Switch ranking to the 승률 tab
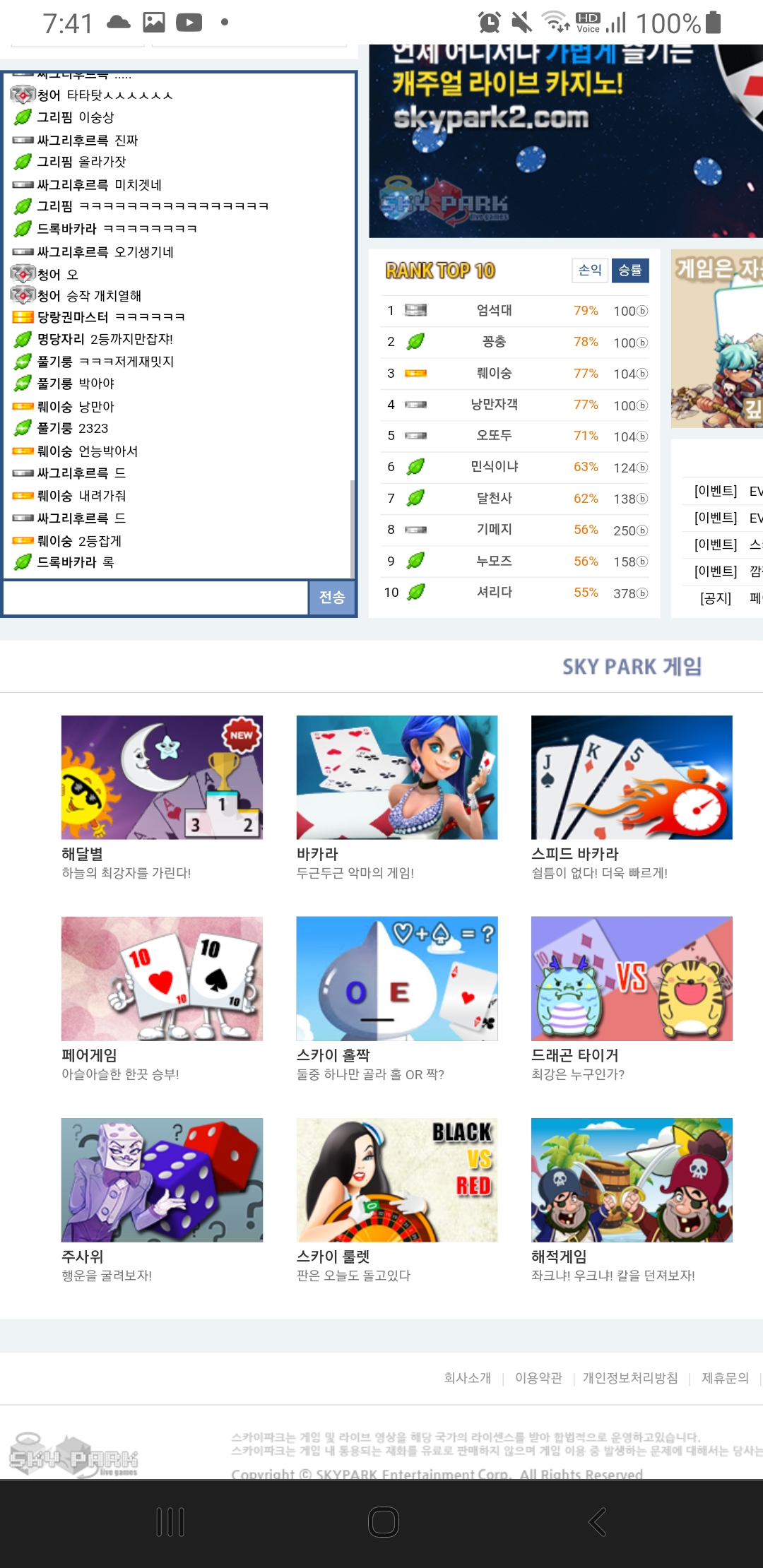Viewport: 763px width, 1568px height. coord(630,270)
